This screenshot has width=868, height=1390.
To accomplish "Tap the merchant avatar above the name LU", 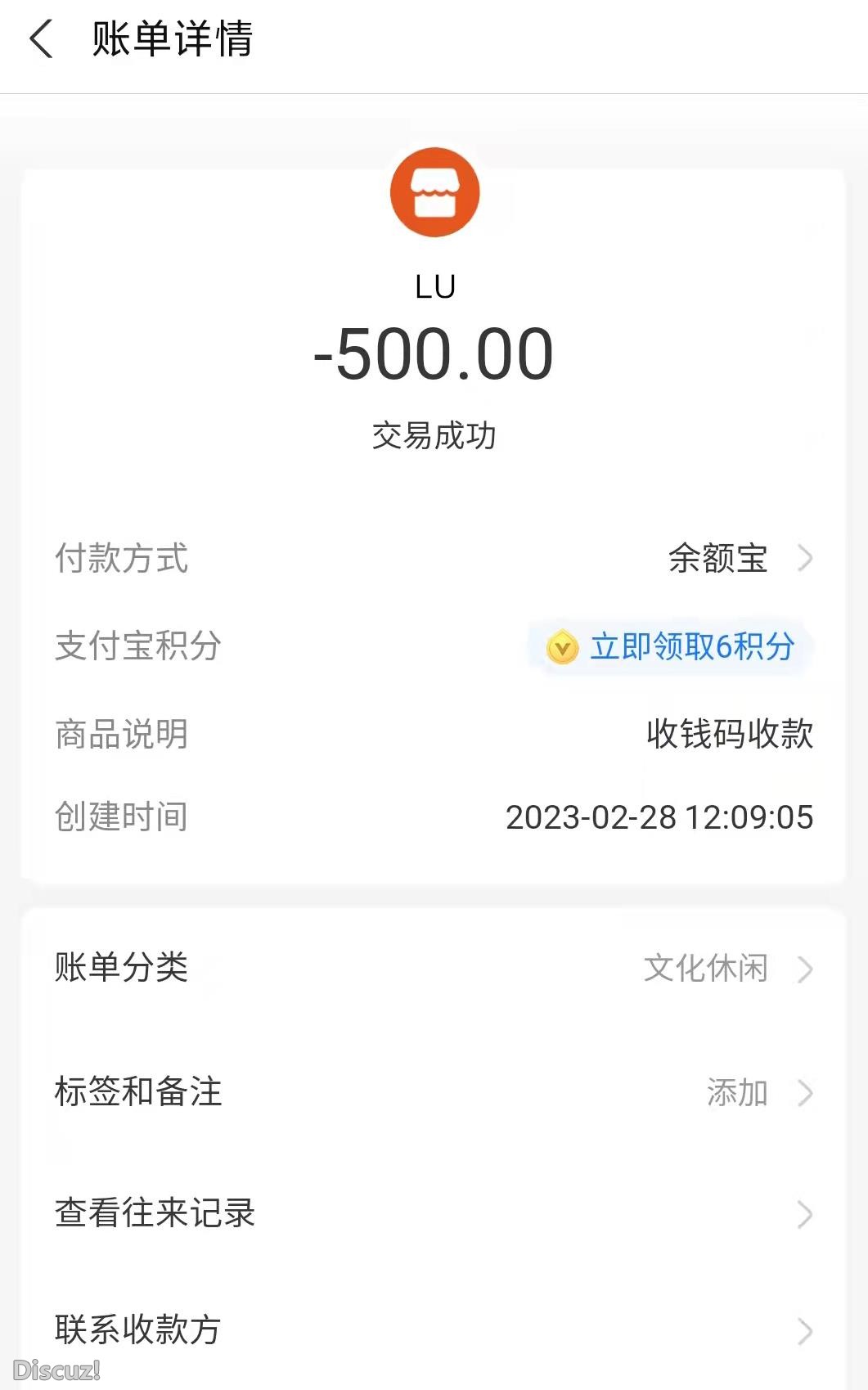I will pos(434,190).
